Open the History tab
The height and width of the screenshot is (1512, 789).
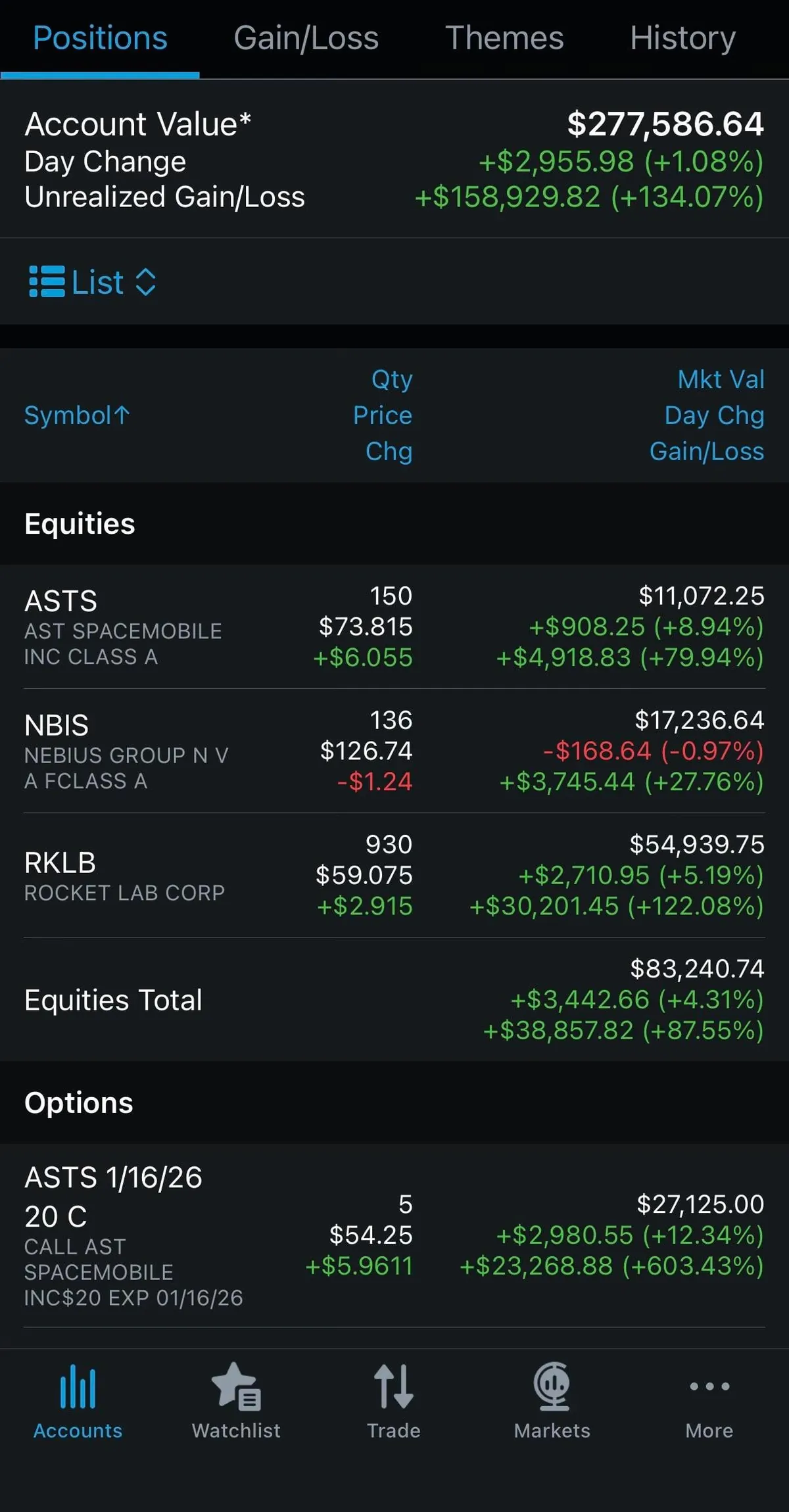(682, 38)
